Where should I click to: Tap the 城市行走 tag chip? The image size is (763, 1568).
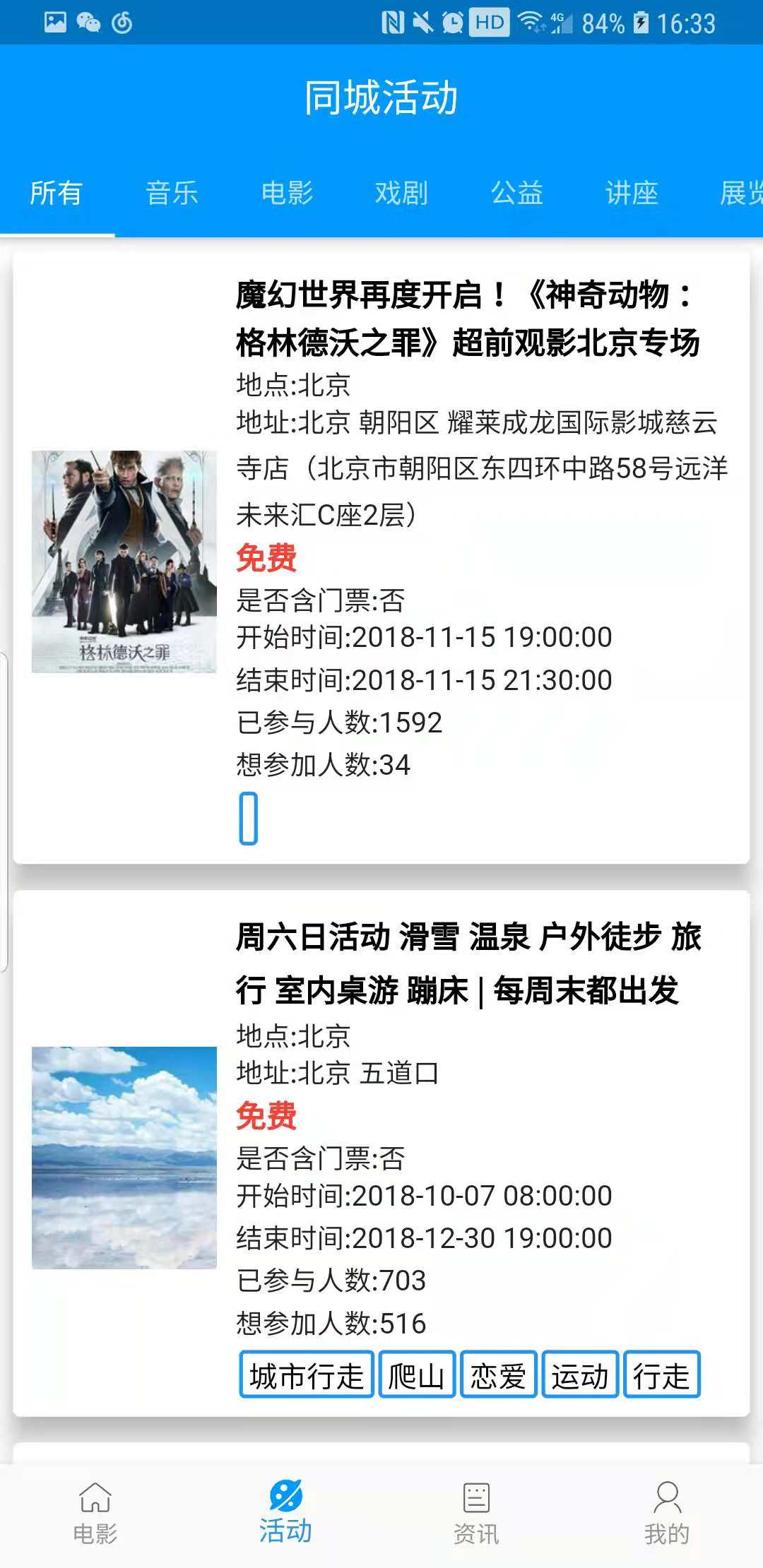coord(306,1374)
